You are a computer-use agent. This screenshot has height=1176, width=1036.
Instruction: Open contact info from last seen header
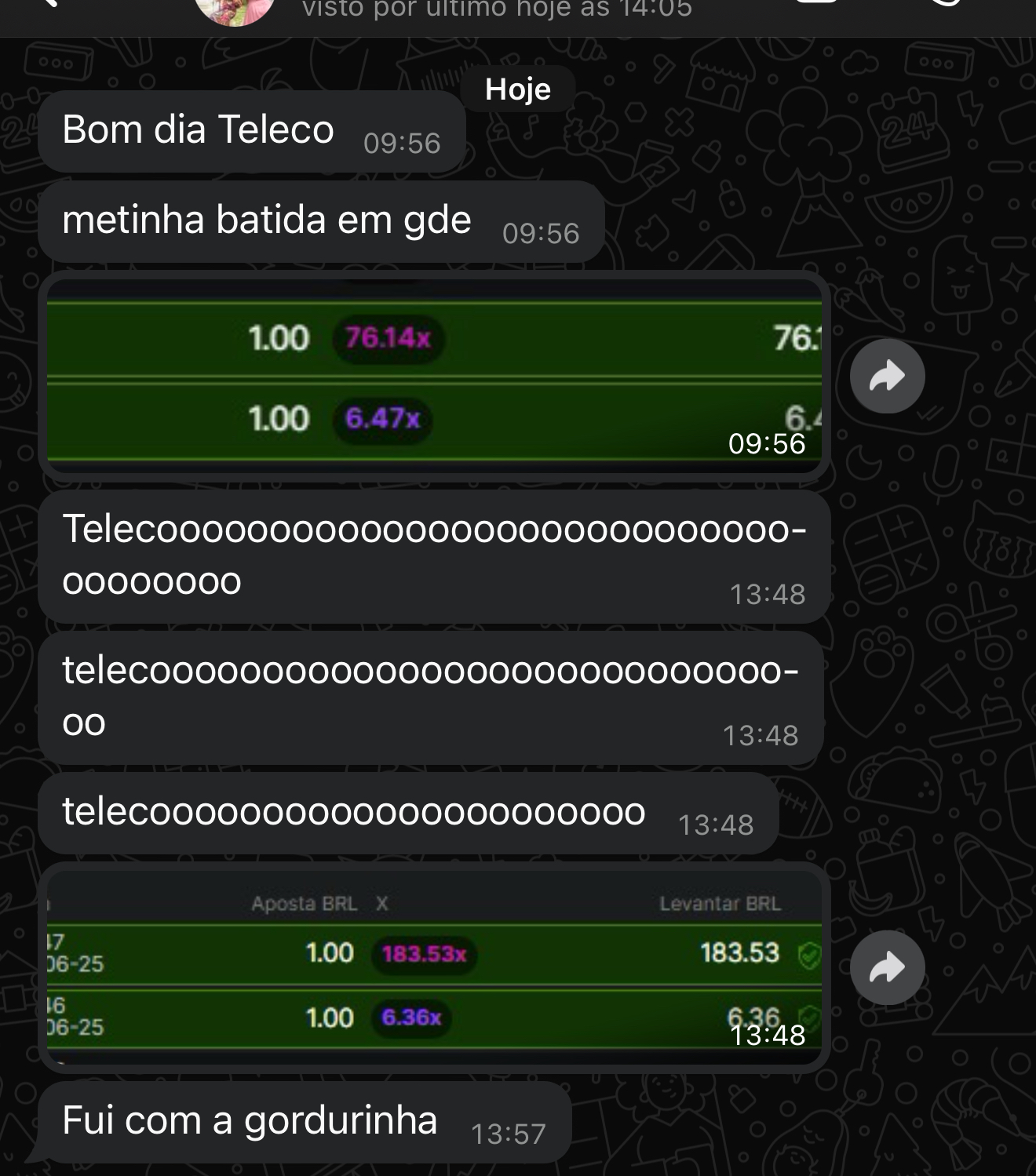click(x=497, y=9)
